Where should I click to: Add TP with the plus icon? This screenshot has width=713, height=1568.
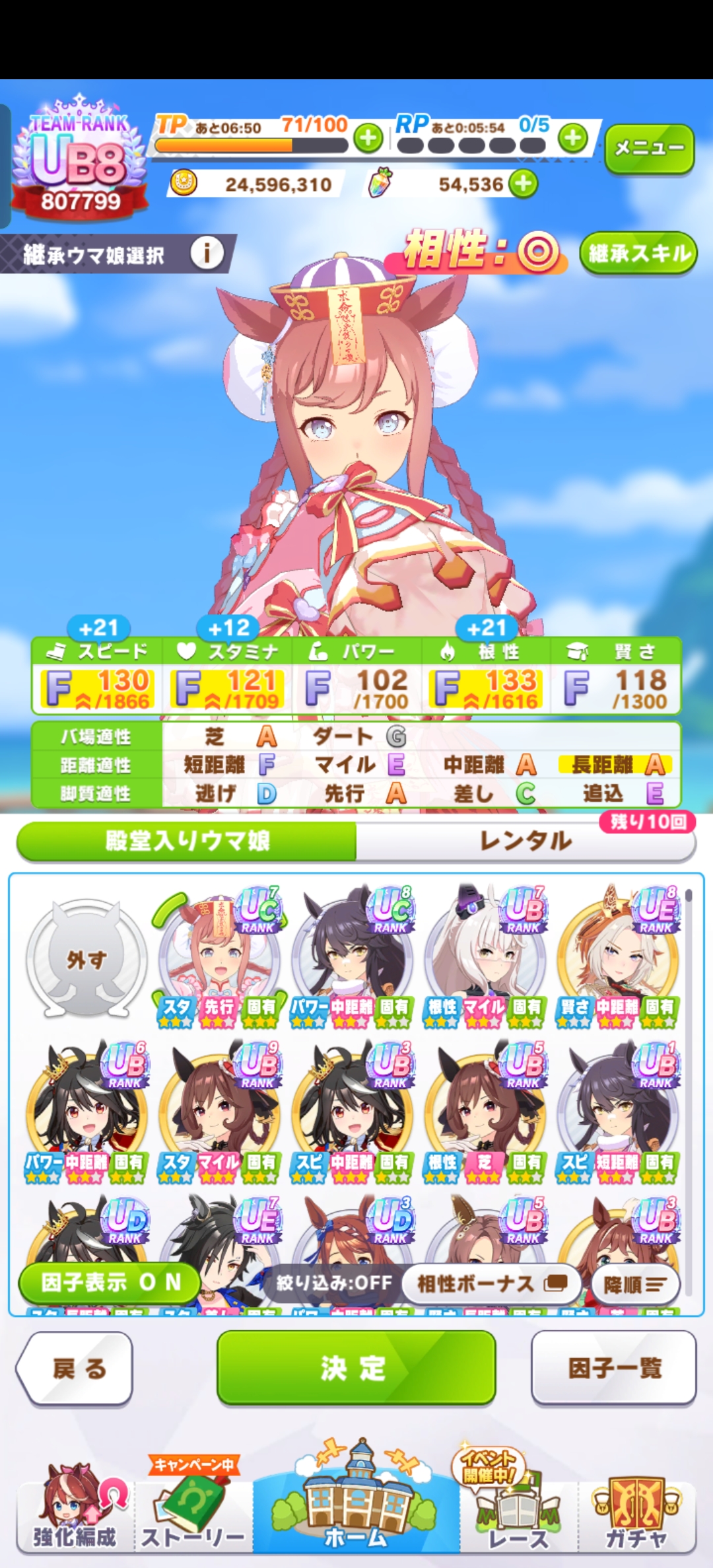point(368,139)
